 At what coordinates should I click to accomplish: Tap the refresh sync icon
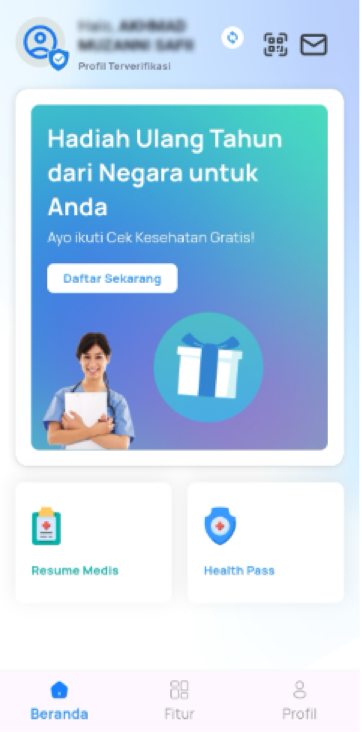[x=232, y=38]
